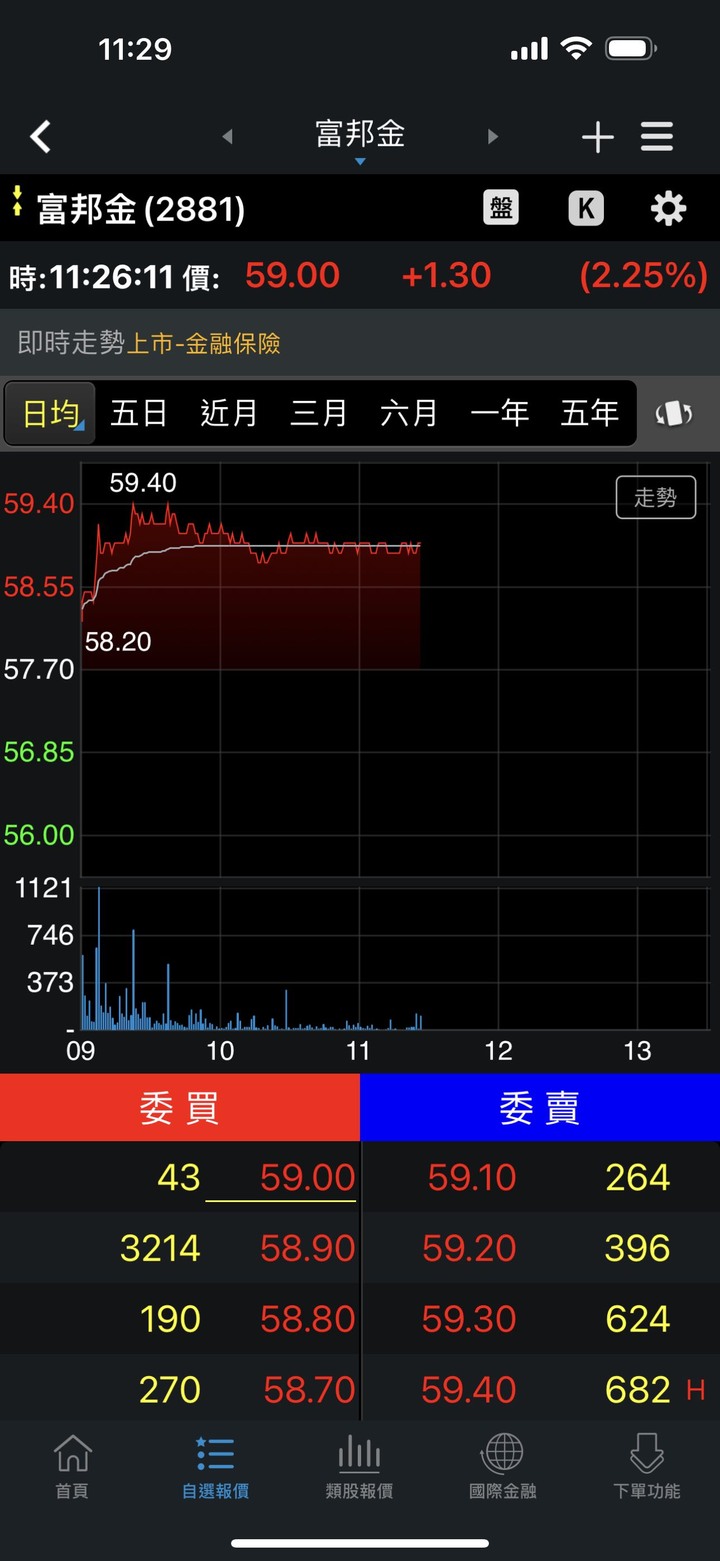
Task: View the 一年 chart
Action: [x=499, y=412]
